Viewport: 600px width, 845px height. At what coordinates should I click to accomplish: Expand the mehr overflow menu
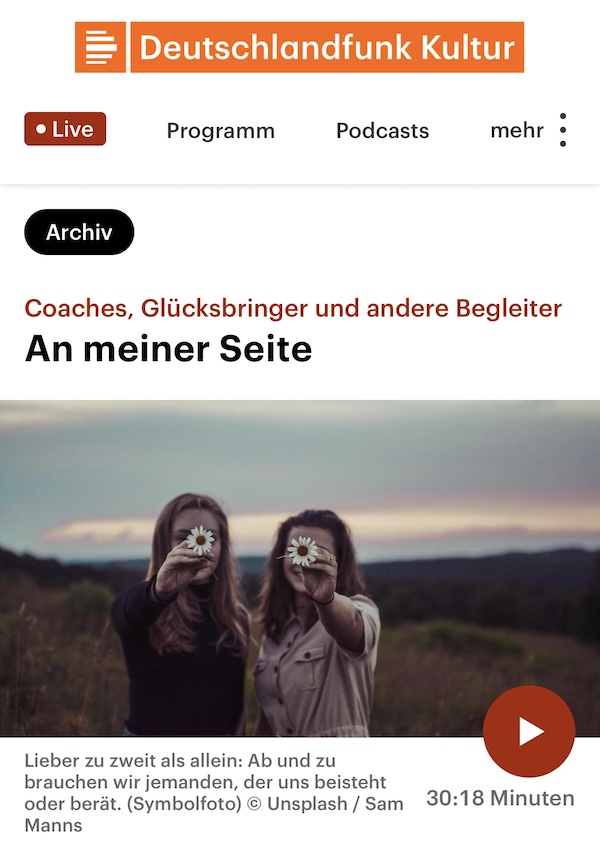530,130
